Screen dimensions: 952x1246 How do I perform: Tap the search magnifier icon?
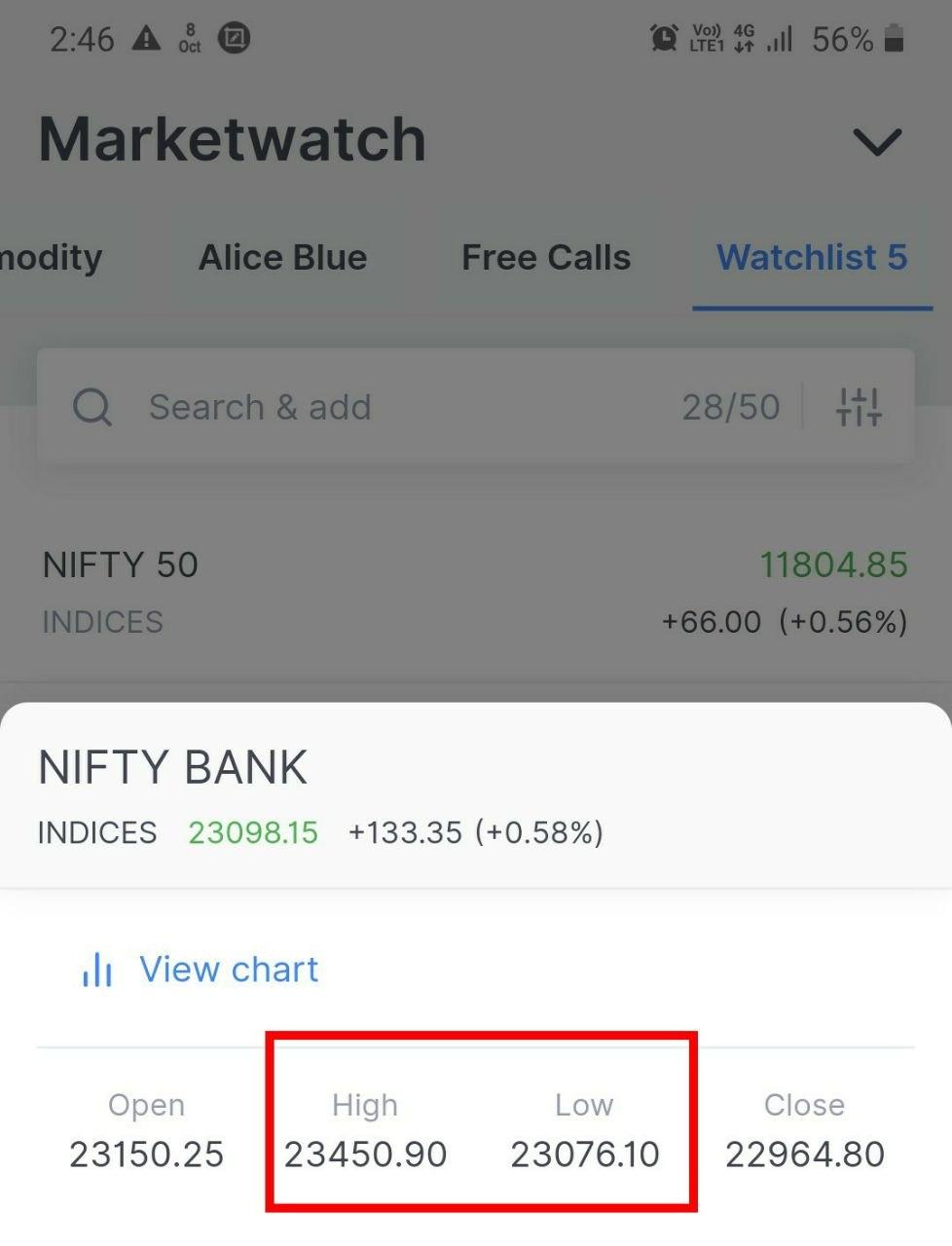pyautogui.click(x=92, y=407)
